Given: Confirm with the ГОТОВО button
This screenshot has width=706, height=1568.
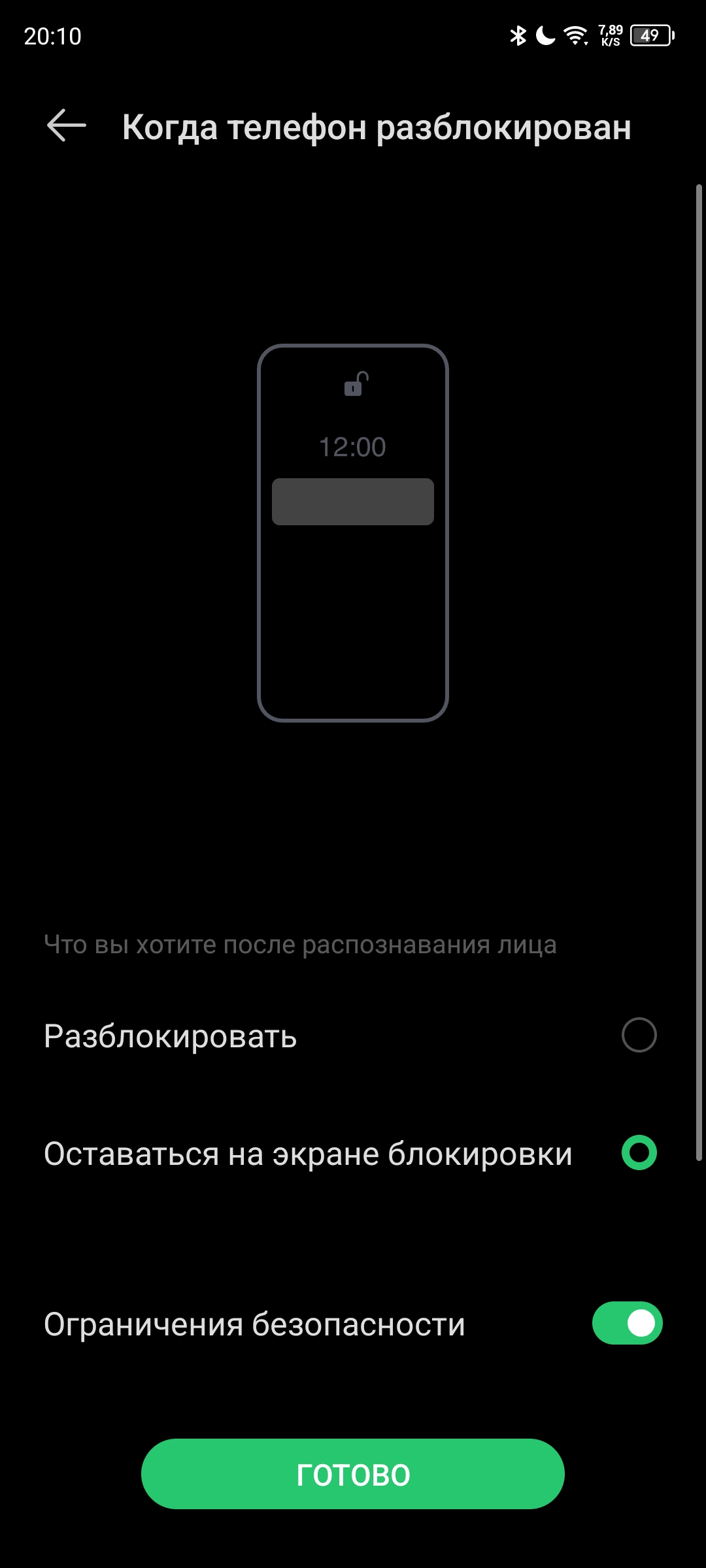Looking at the screenshot, I should tap(353, 1474).
